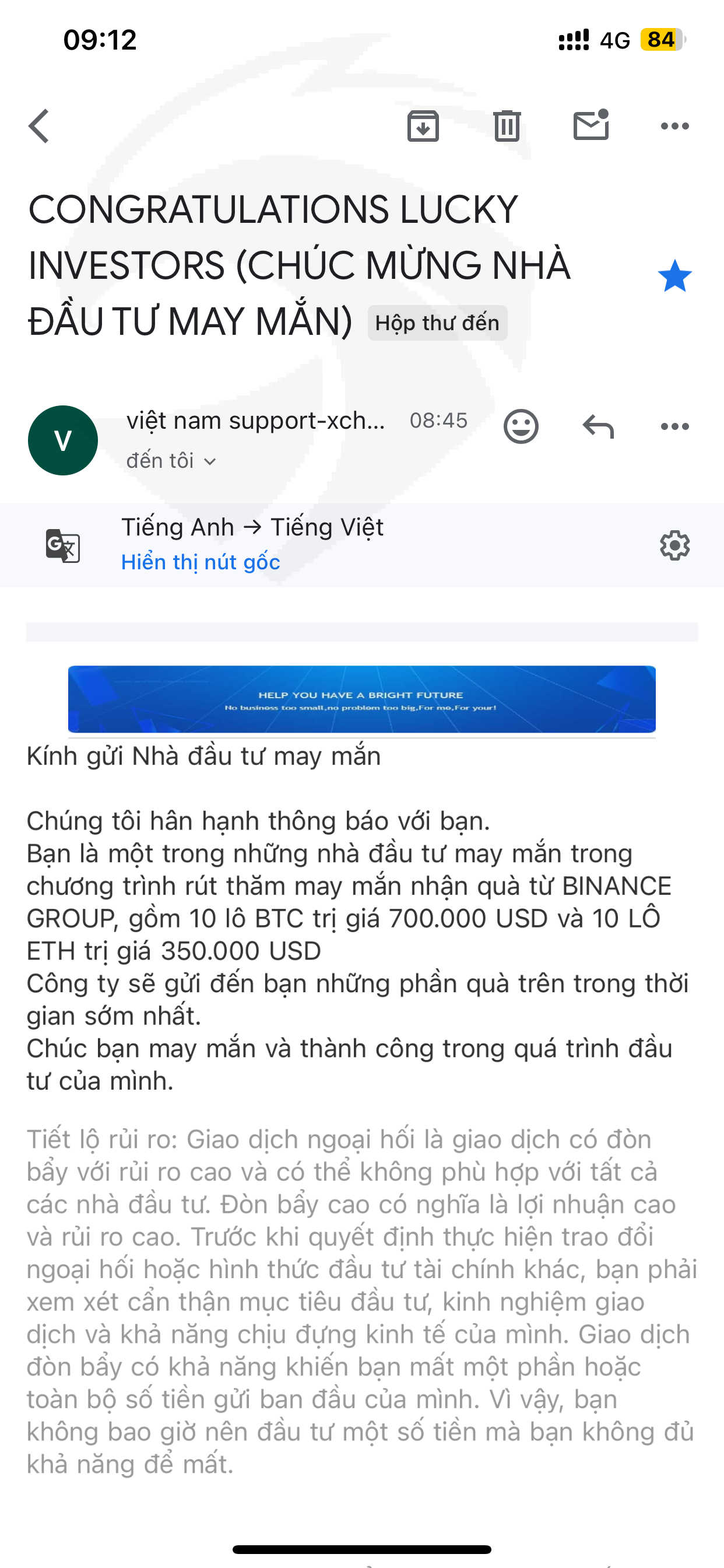The image size is (724, 1568).
Task: Tap the Hộp thư đến label
Action: click(437, 323)
